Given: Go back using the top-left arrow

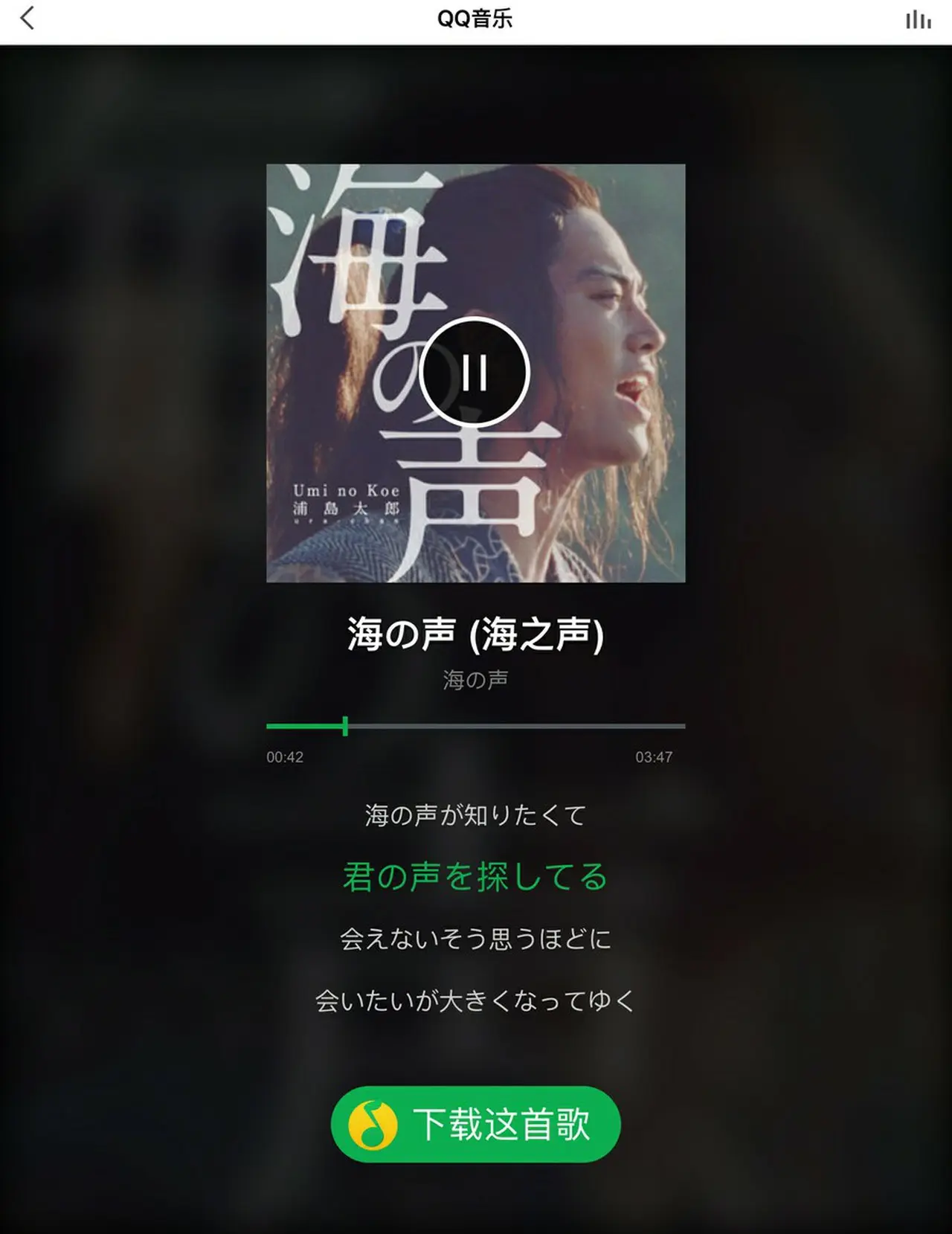Looking at the screenshot, I should [x=28, y=19].
